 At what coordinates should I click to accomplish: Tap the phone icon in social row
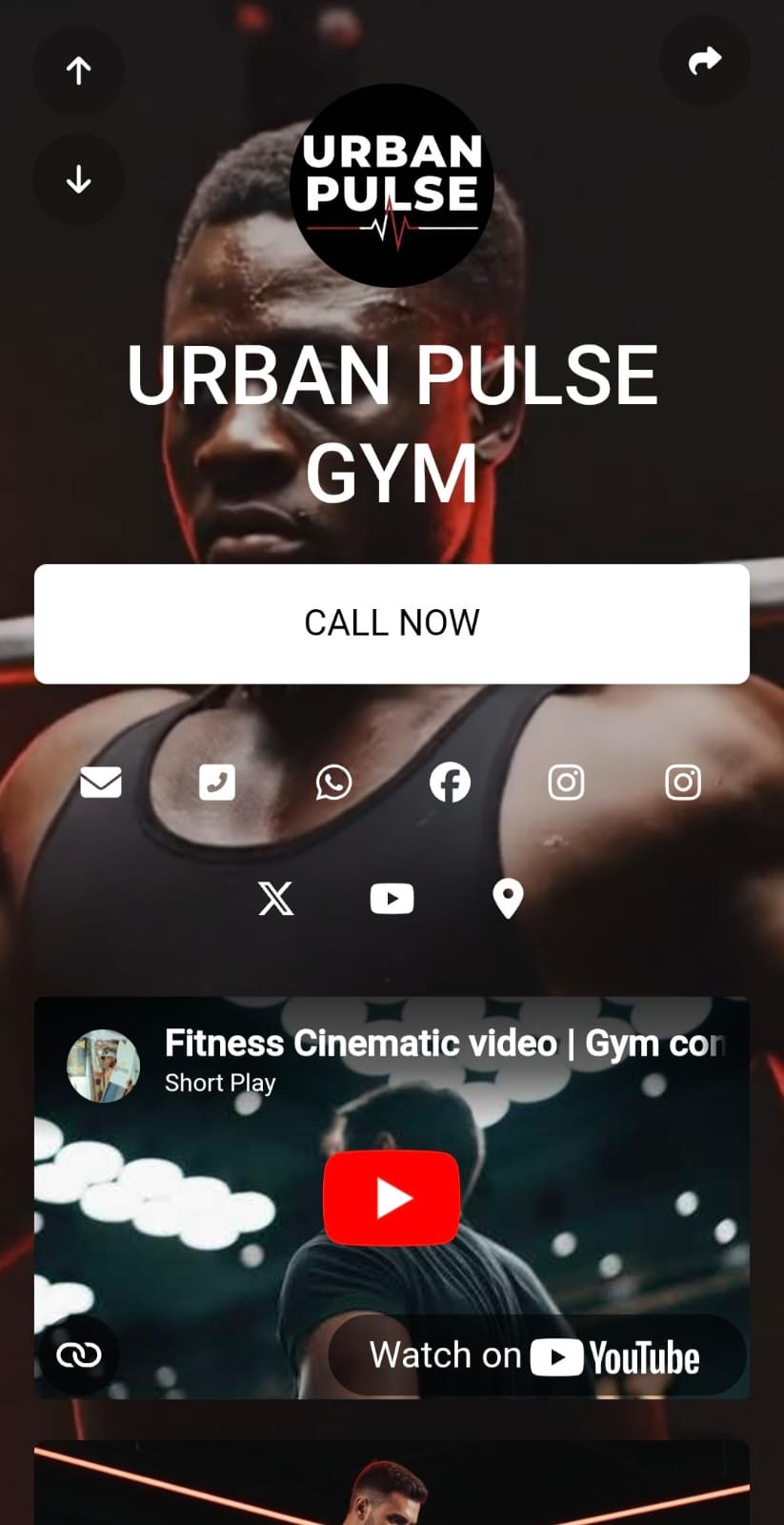(x=217, y=783)
